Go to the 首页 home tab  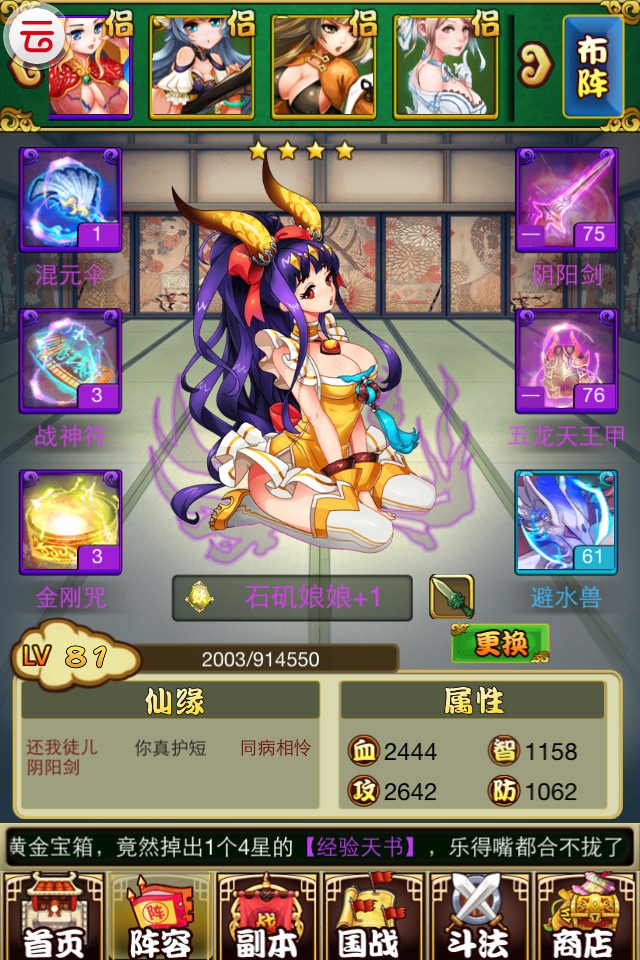click(52, 916)
